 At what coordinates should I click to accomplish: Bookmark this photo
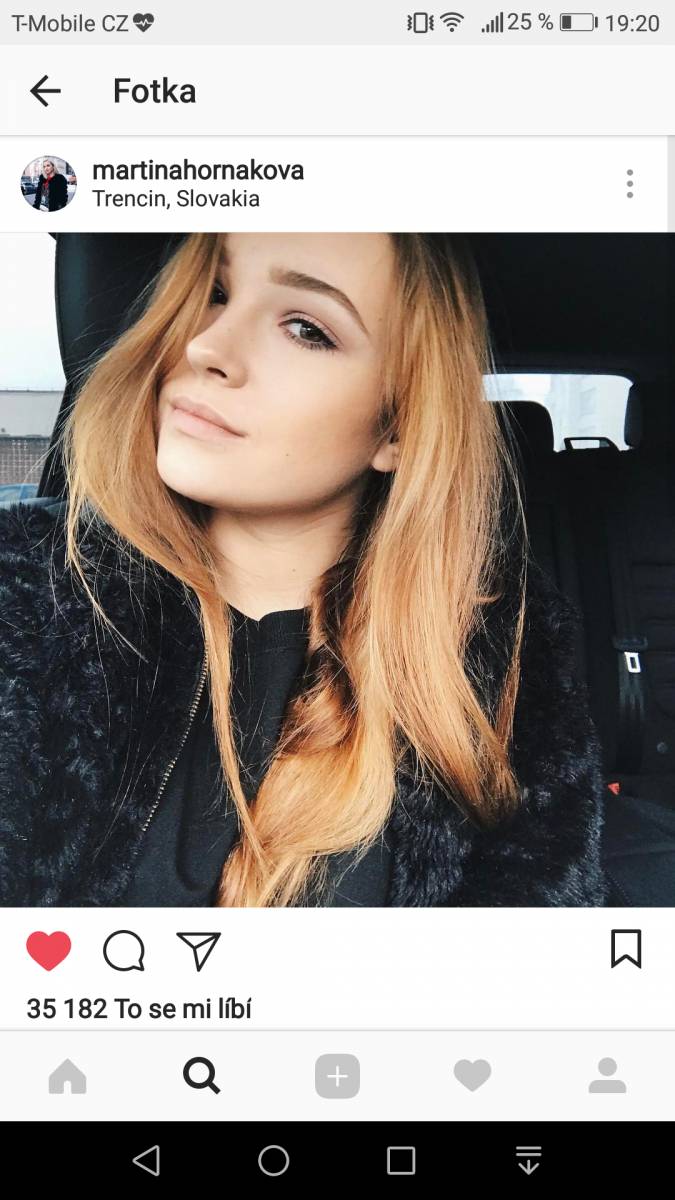click(x=626, y=949)
